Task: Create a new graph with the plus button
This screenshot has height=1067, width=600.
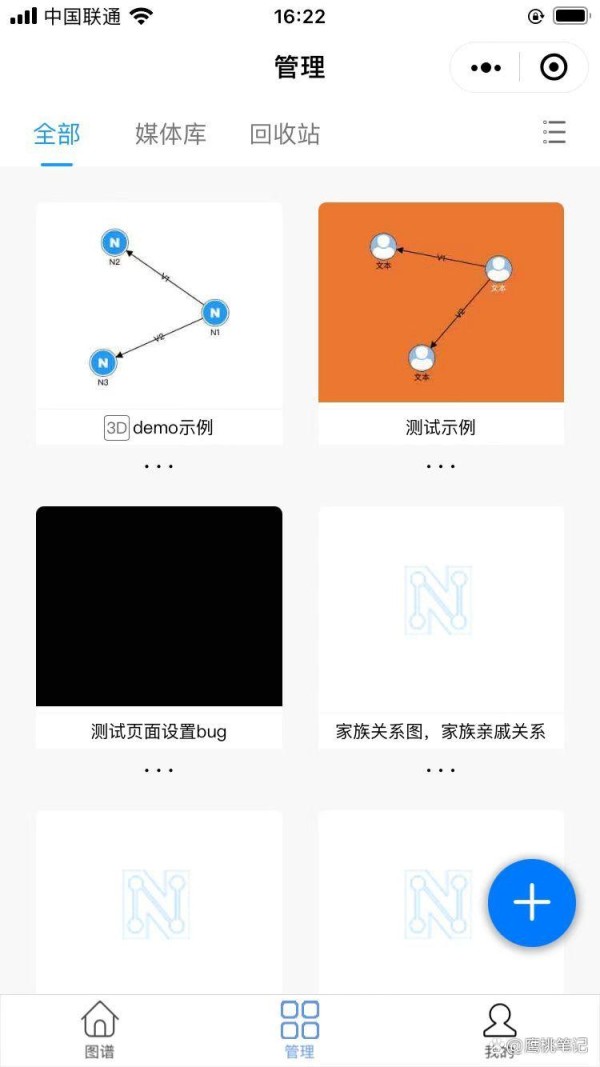Action: 532,902
